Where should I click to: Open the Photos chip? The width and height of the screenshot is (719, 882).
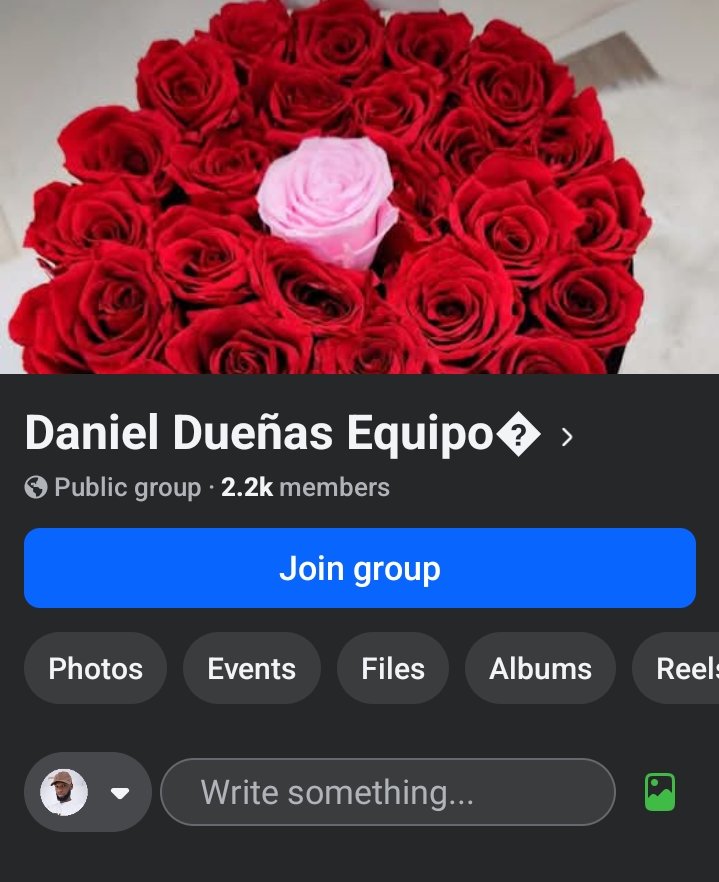coord(95,668)
